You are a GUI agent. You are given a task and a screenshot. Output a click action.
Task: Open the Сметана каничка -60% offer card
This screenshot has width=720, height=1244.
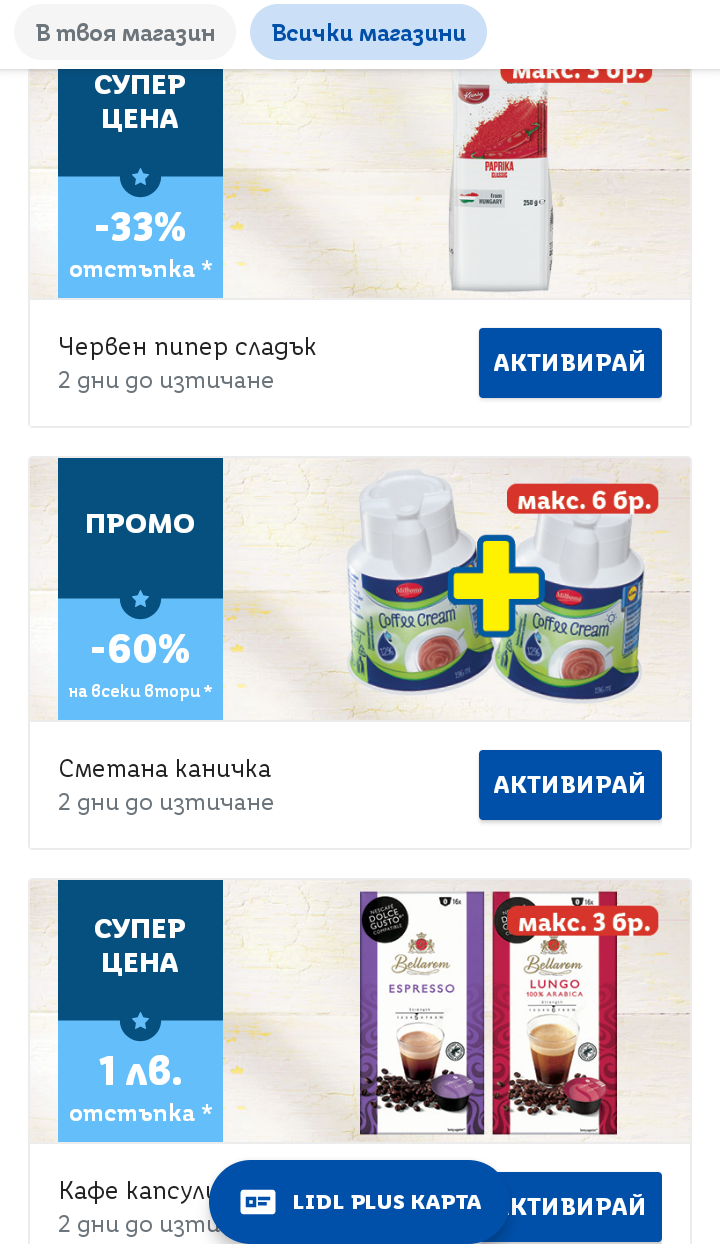(360, 653)
